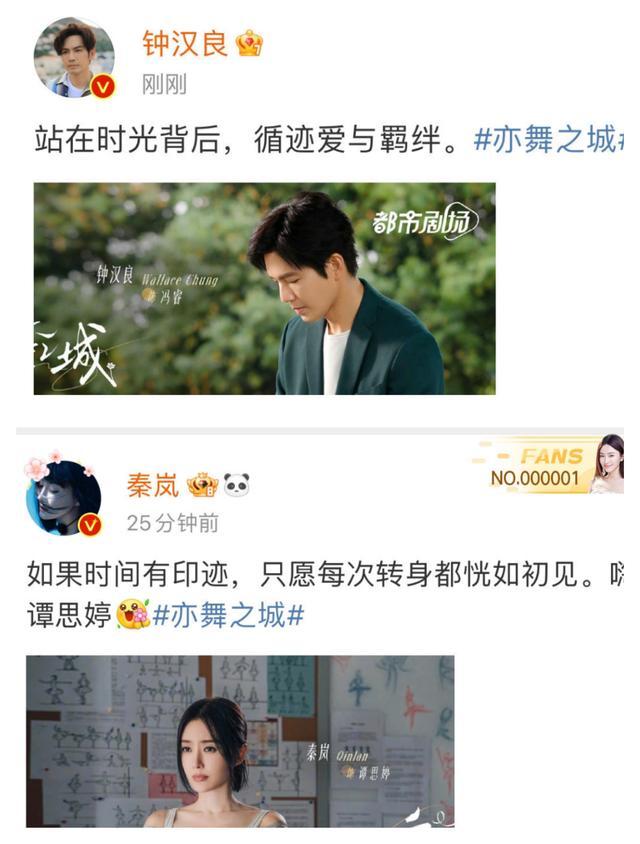Open the #亦舞之城# hashtag in 秦岚's post

pos(228,615)
